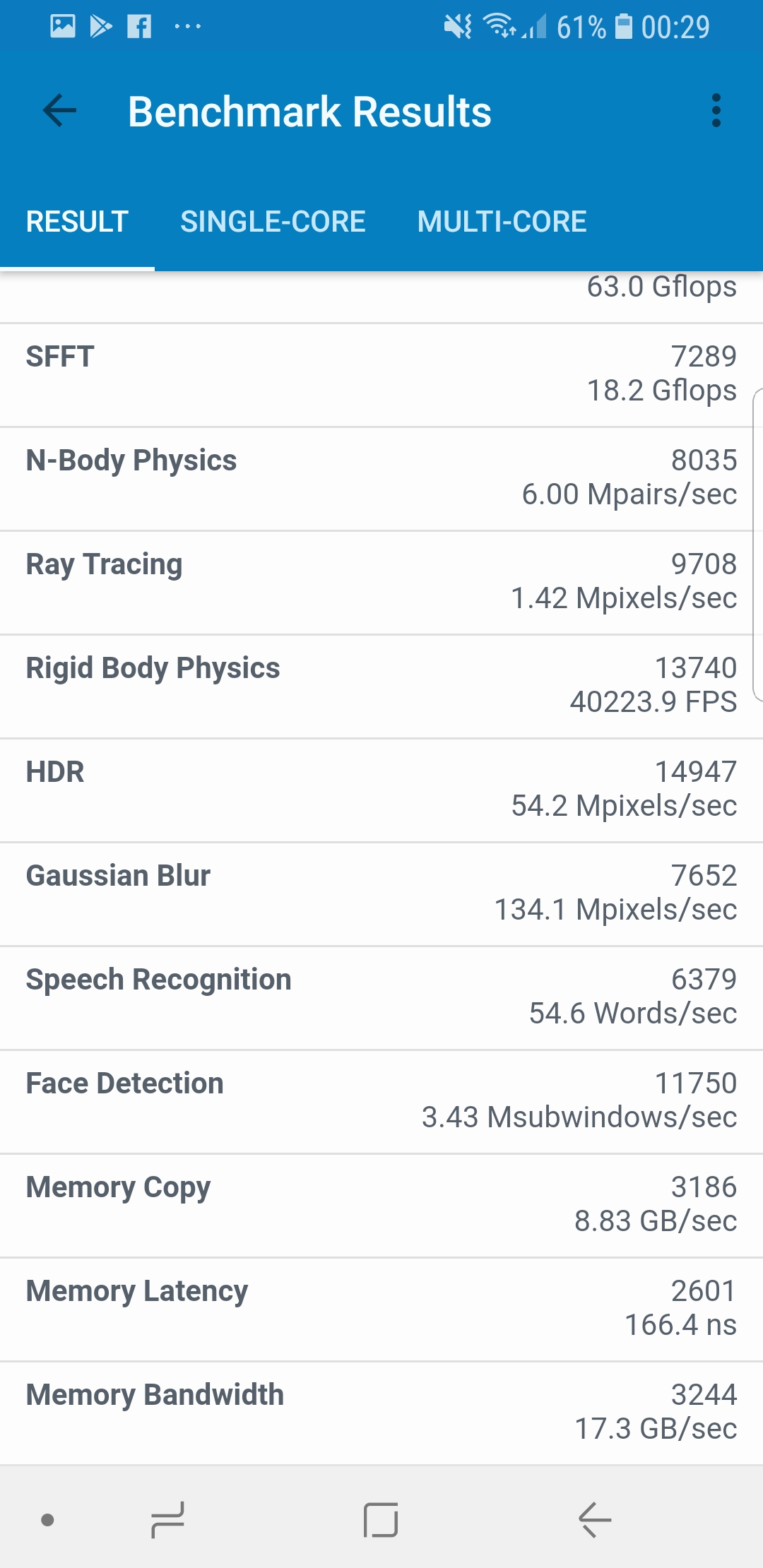Select the RESULT tab
This screenshot has width=763, height=1568.
click(x=77, y=222)
